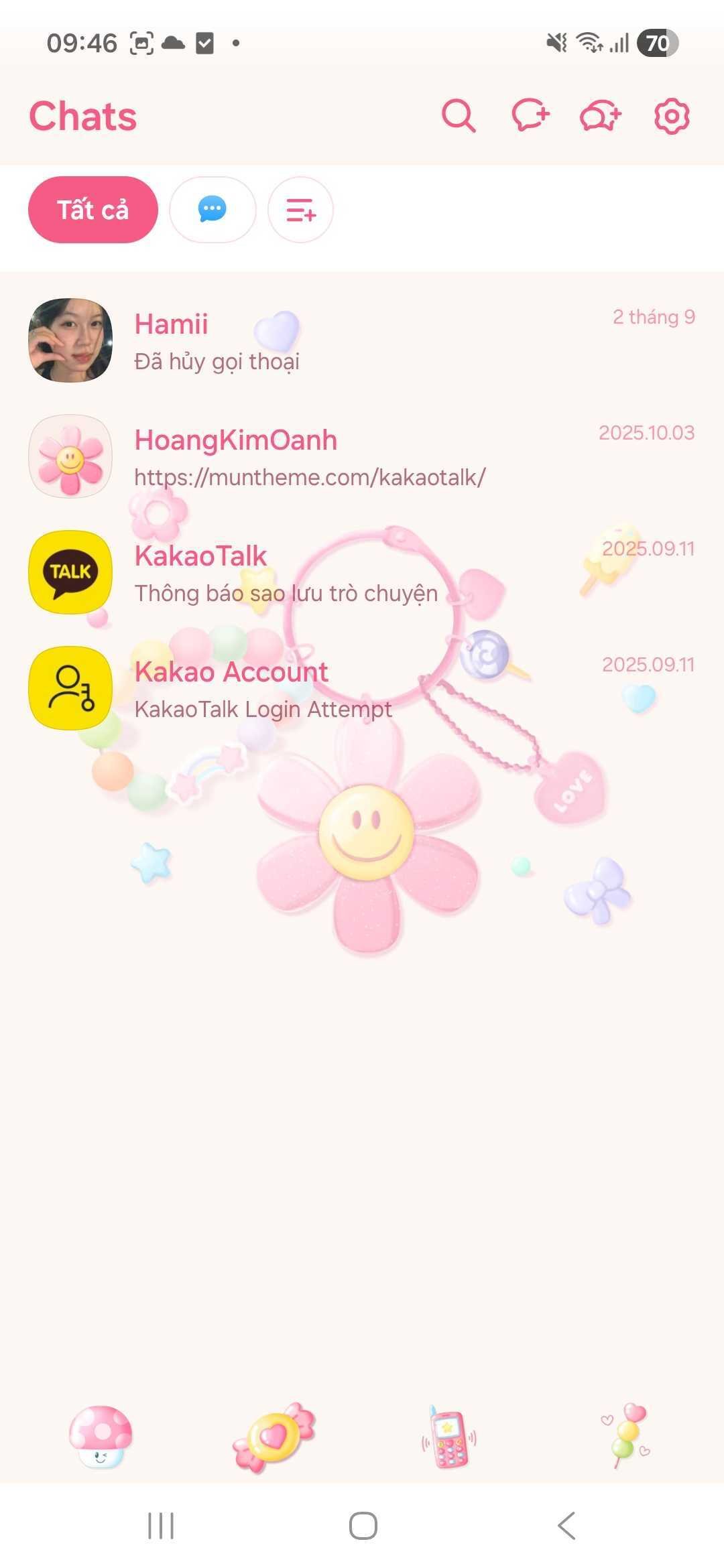The image size is (724, 1568).
Task: Select the Tất cả filter chip
Action: coord(93,210)
